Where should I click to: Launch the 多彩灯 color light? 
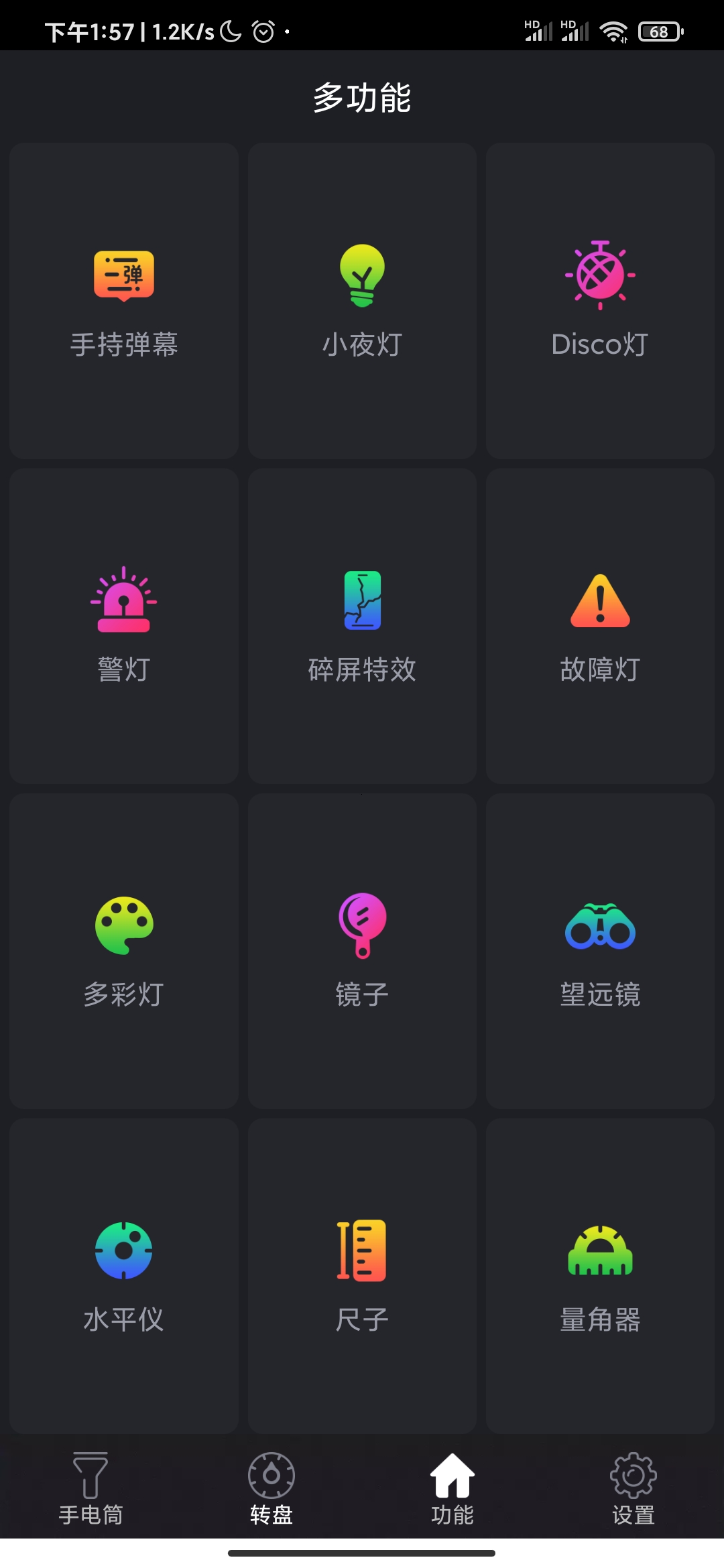point(124,951)
